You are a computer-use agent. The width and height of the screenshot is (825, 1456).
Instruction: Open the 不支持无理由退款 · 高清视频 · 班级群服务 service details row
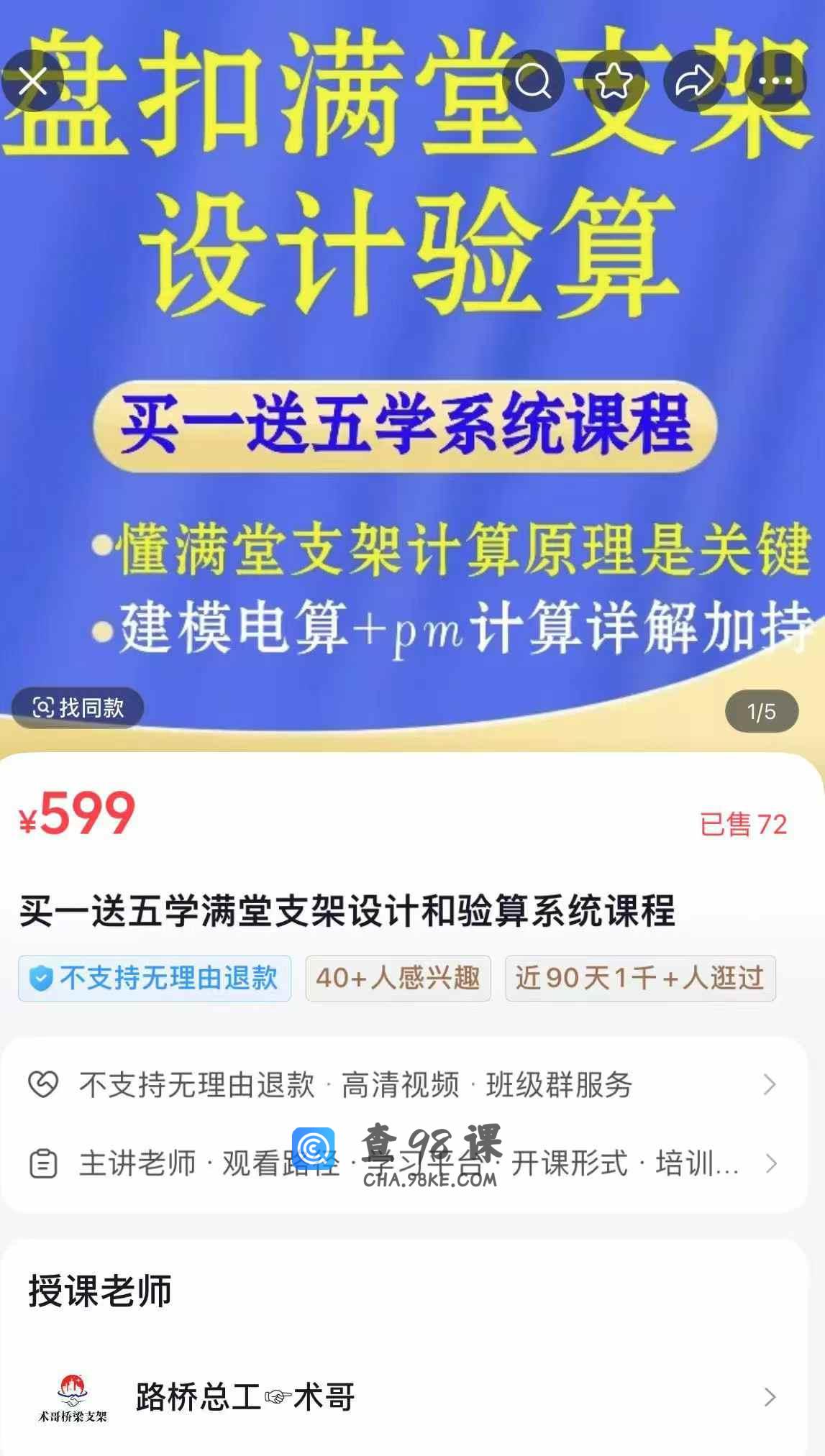(403, 1084)
